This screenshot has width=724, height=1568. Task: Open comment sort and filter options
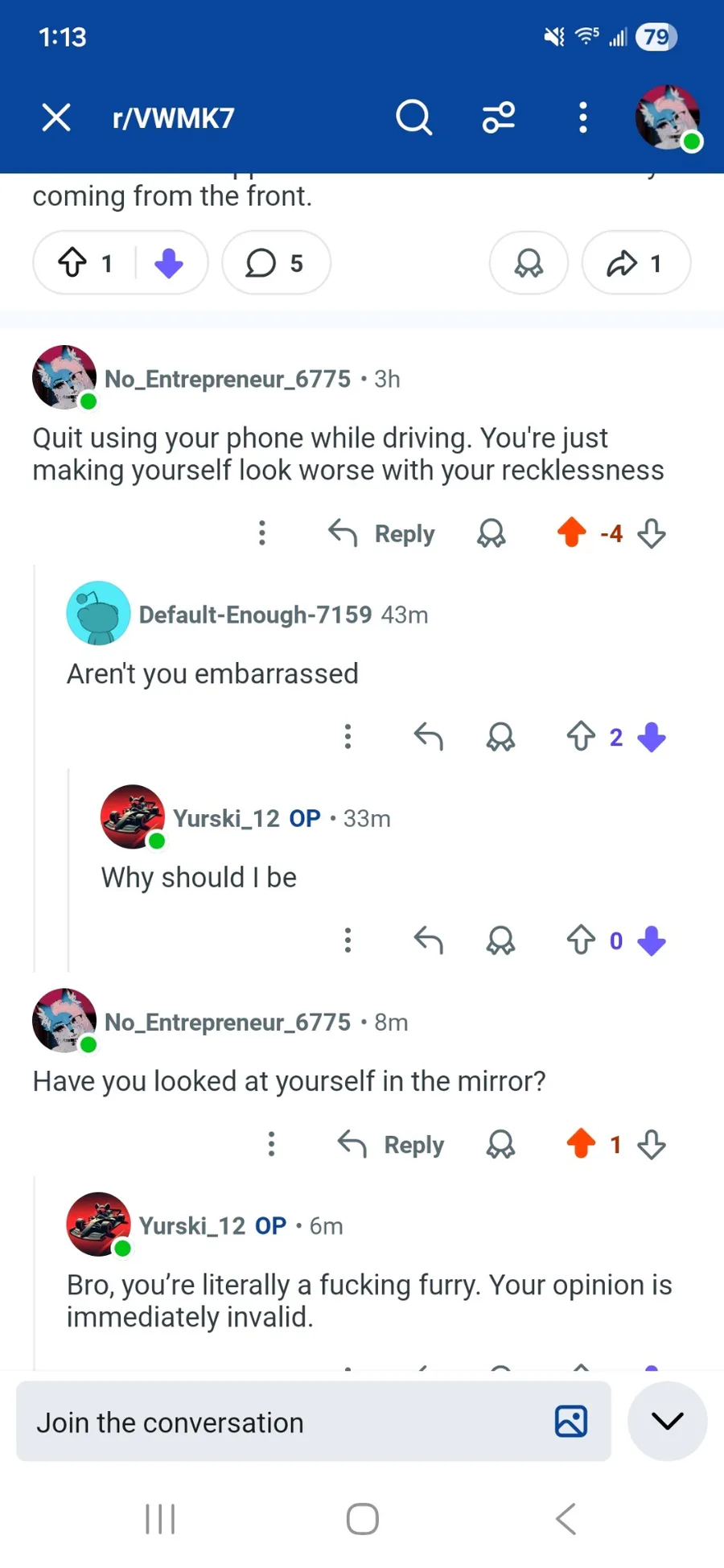[499, 117]
